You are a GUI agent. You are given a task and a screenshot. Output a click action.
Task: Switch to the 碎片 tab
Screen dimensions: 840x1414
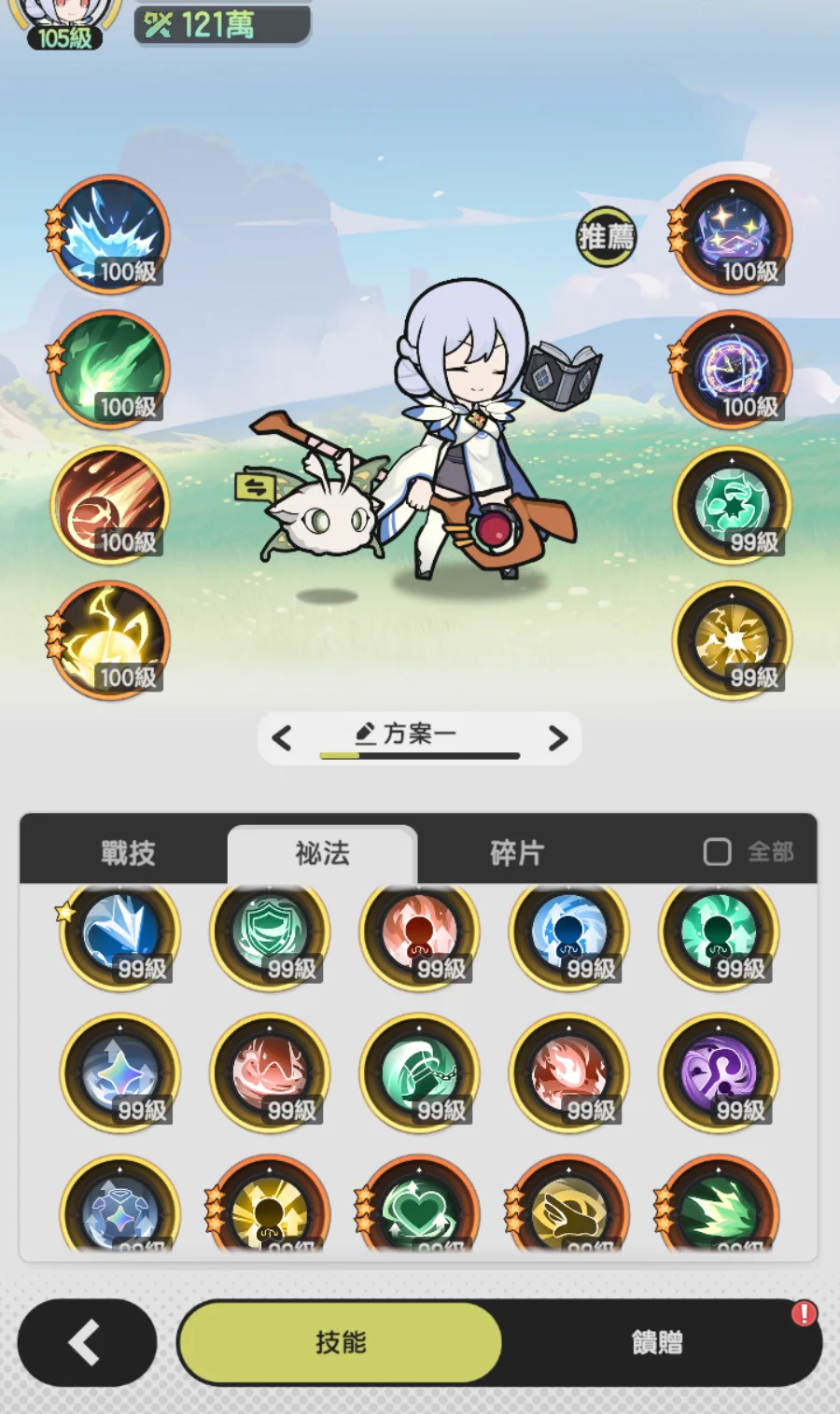click(516, 852)
